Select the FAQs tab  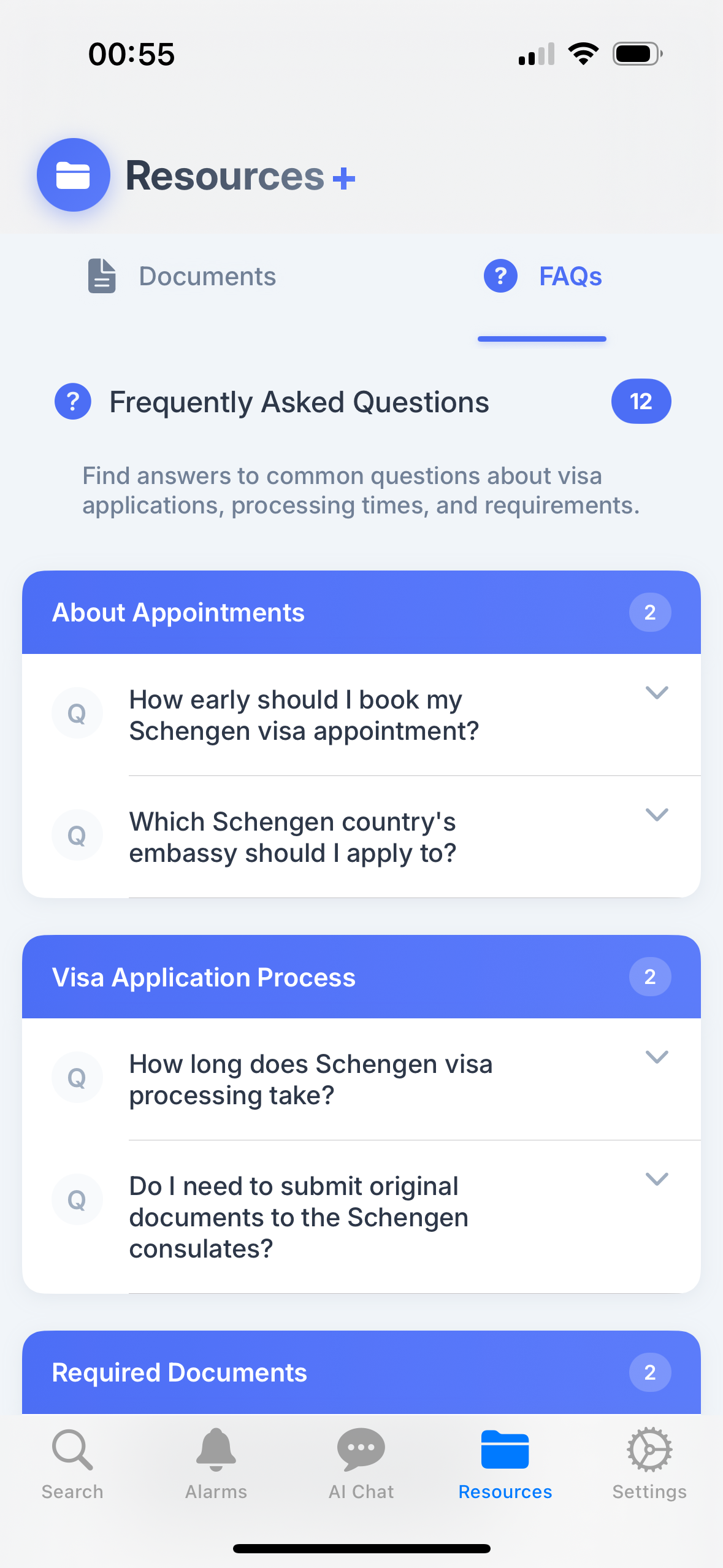(542, 276)
